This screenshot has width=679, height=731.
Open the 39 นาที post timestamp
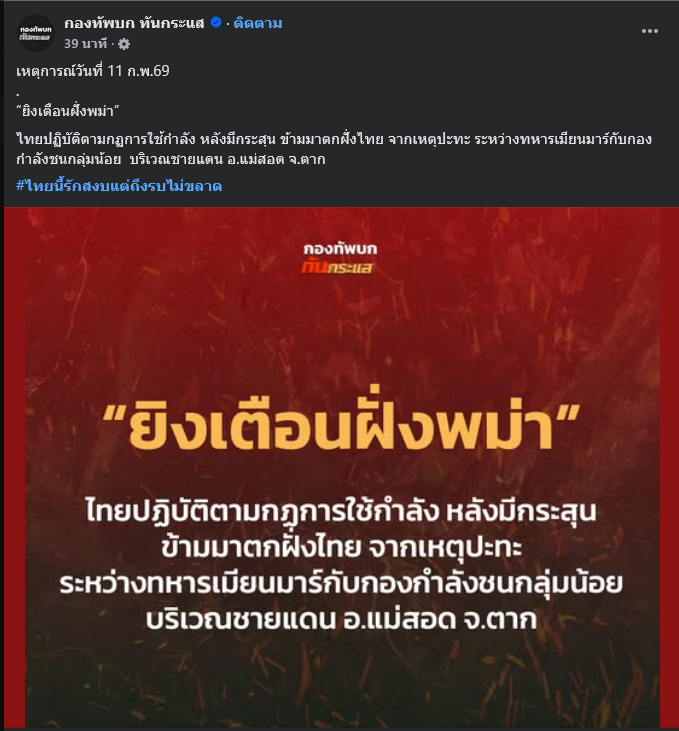(87, 44)
